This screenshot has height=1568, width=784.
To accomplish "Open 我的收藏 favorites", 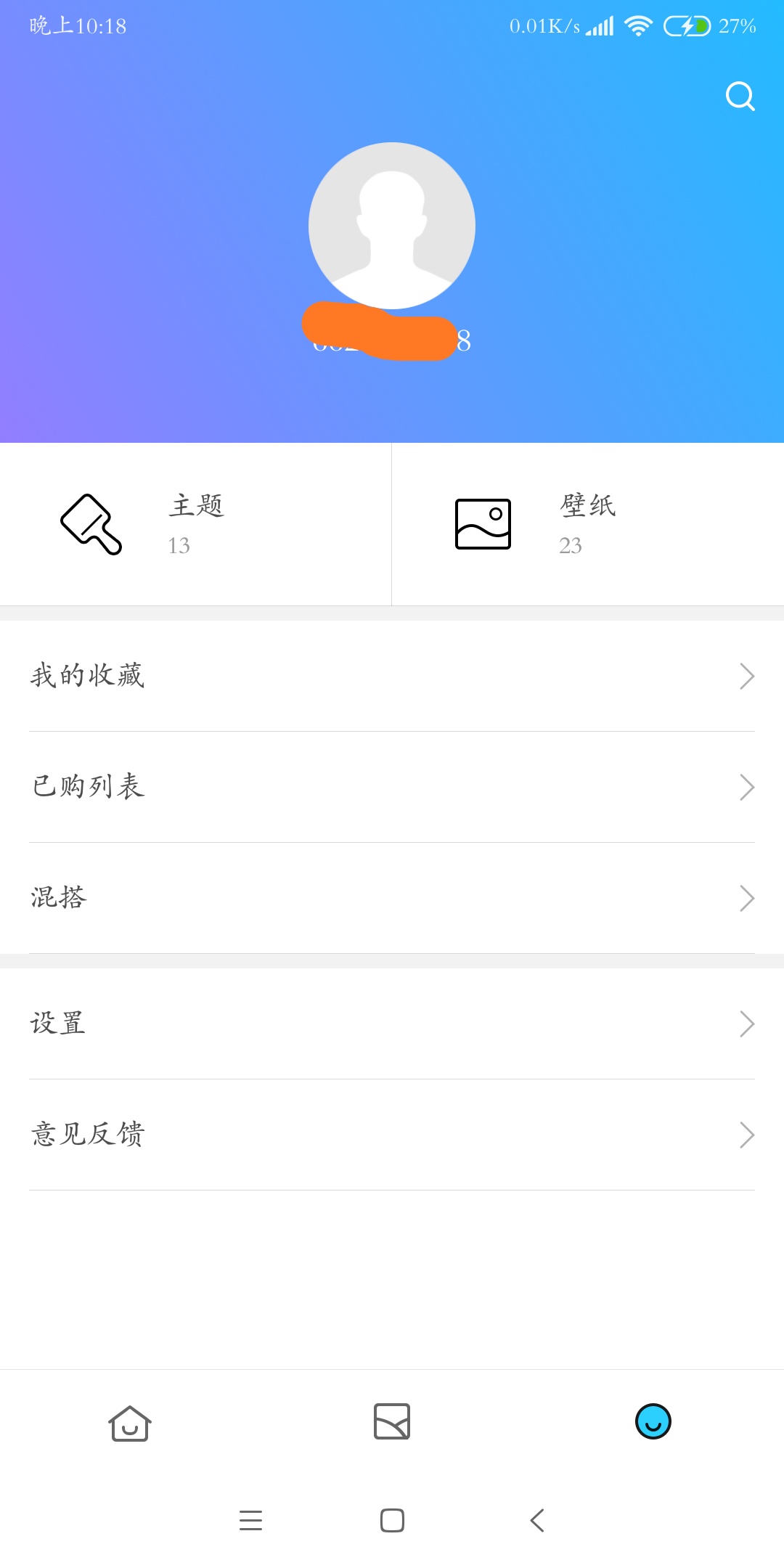I will point(392,676).
